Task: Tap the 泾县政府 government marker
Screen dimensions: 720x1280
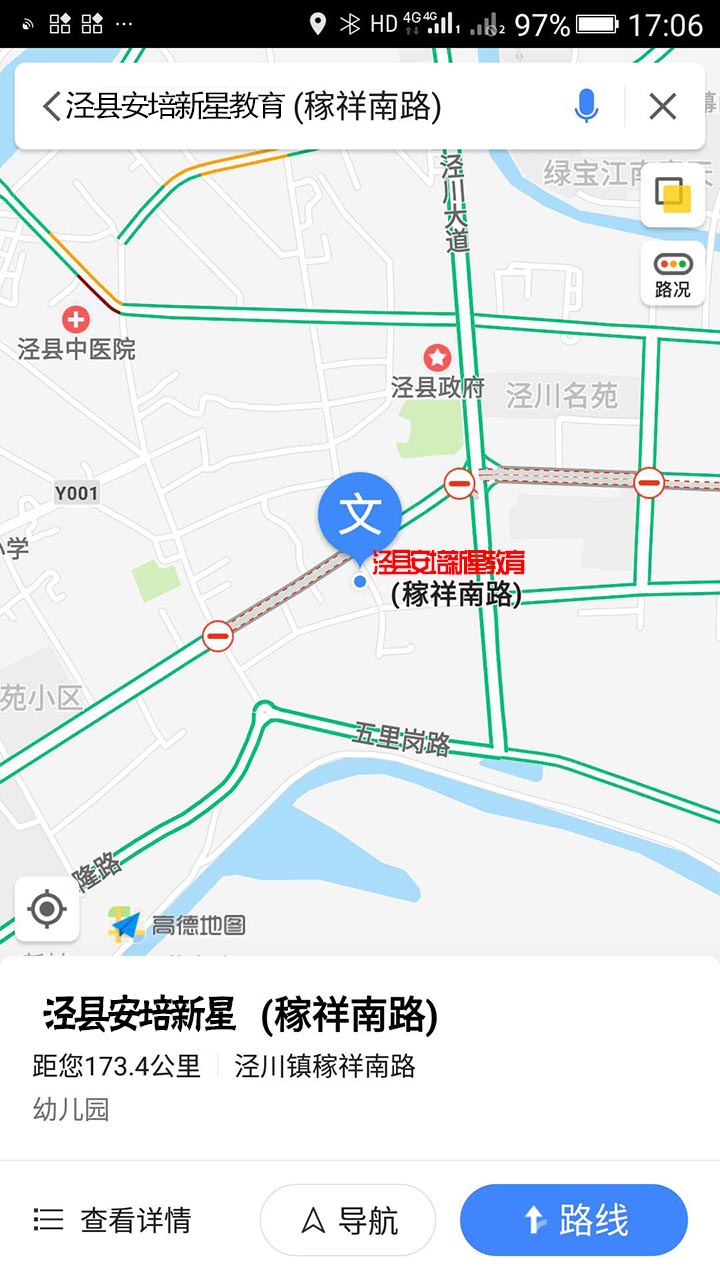Action: (437, 357)
